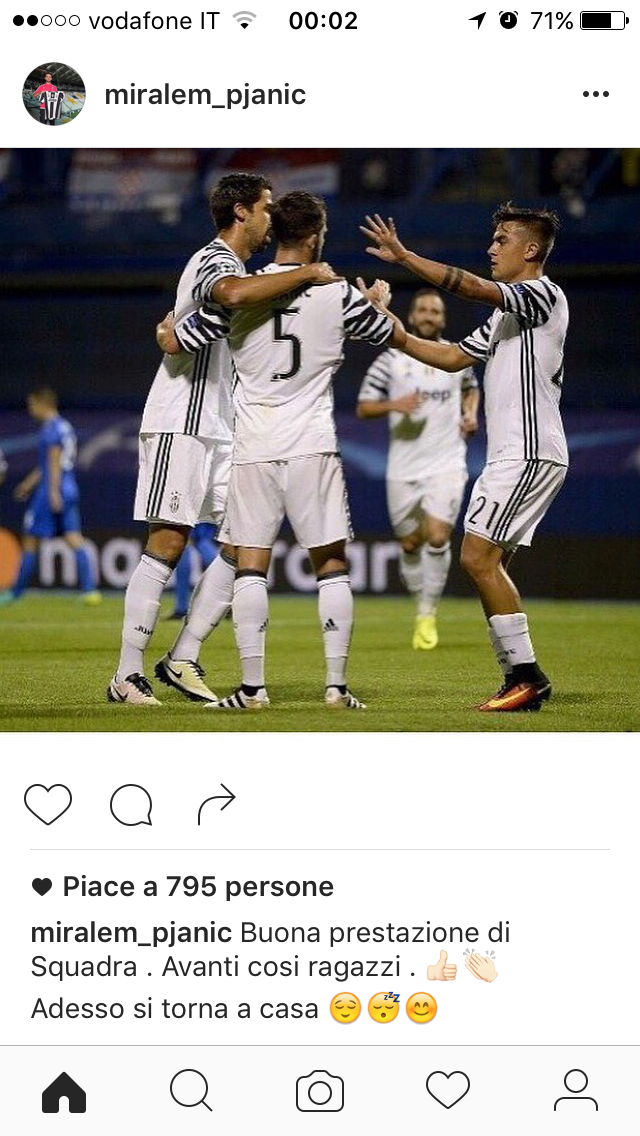Go to the Home feed tab
This screenshot has height=1136, width=640.
64,1090
